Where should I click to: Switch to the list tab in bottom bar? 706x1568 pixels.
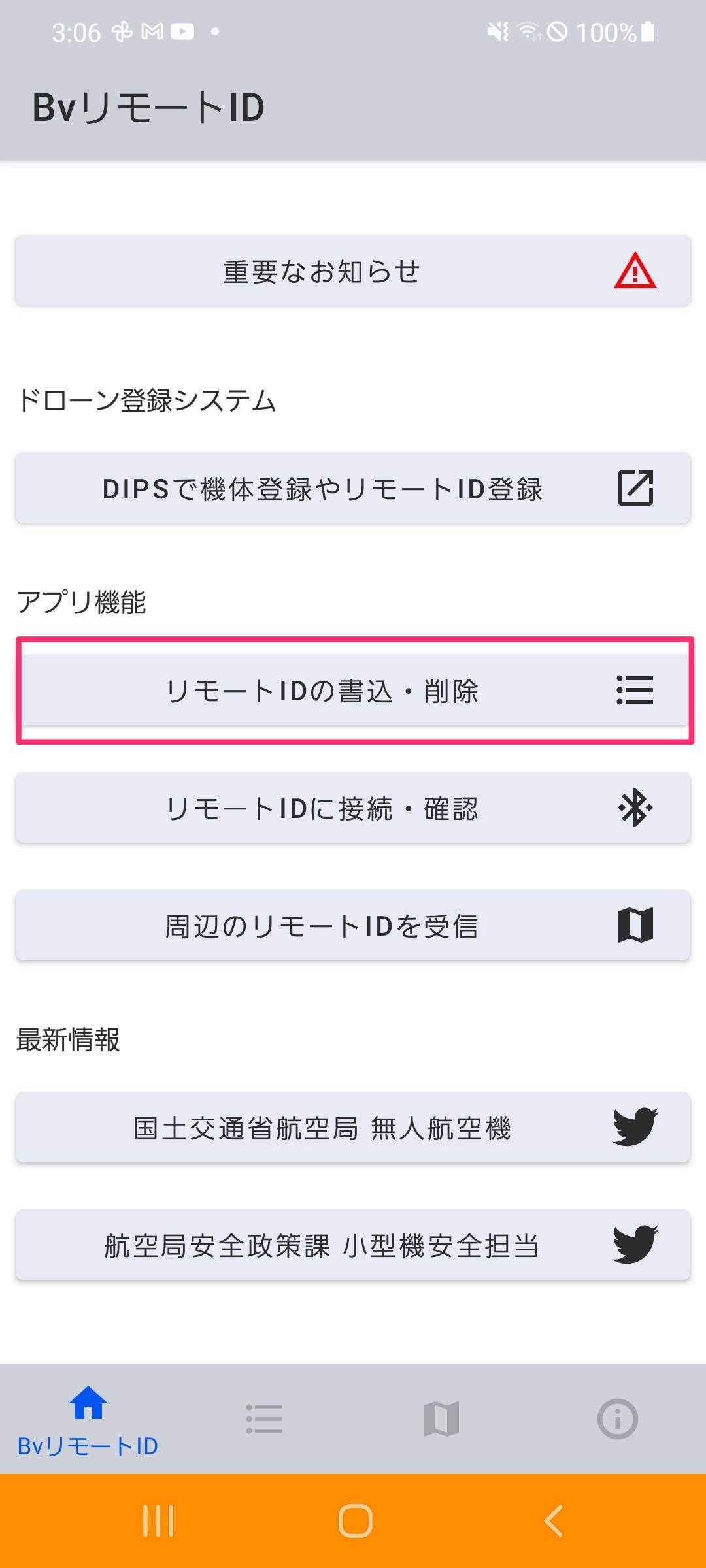tap(265, 1419)
